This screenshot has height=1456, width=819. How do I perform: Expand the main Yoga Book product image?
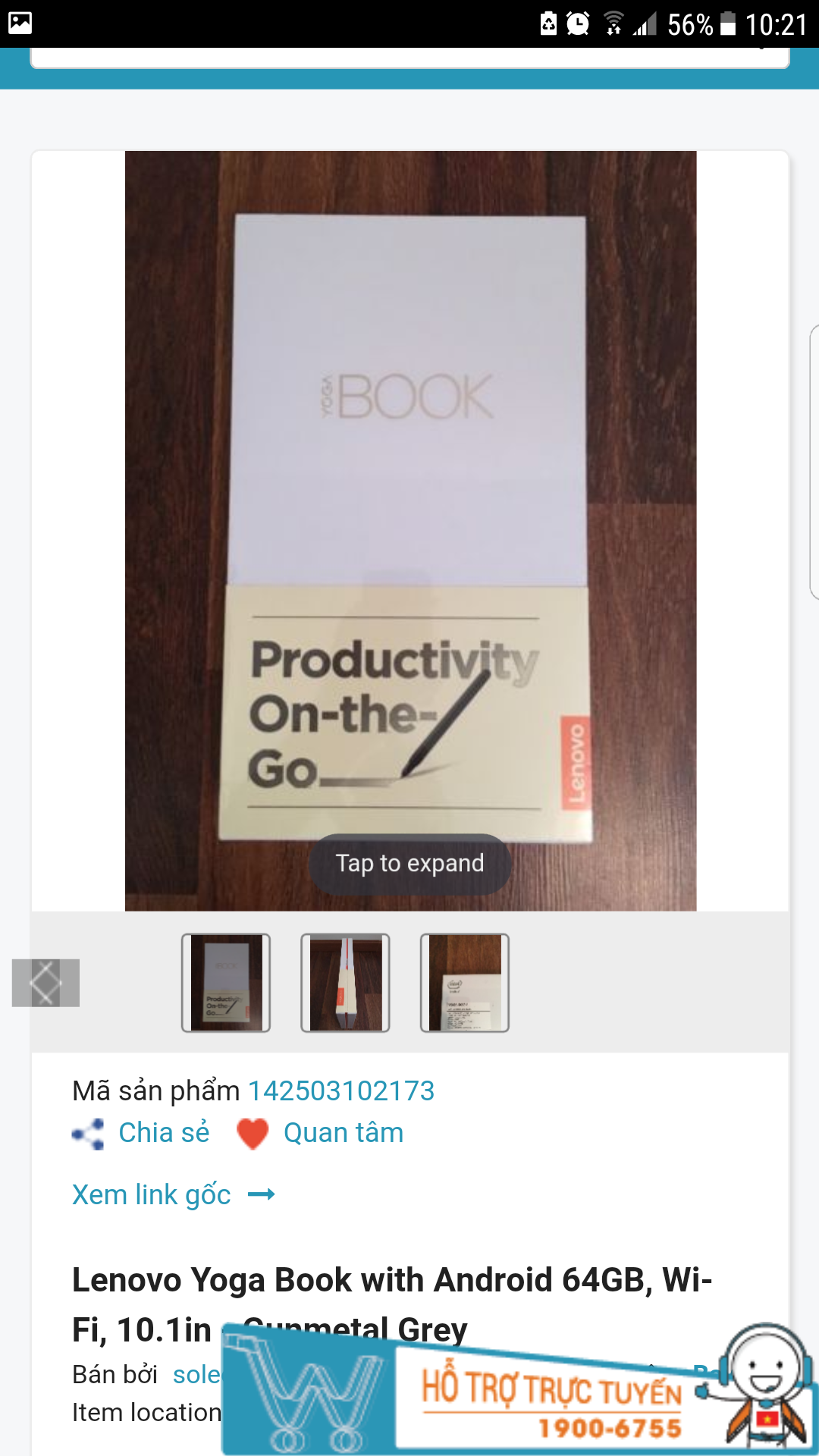point(409,864)
